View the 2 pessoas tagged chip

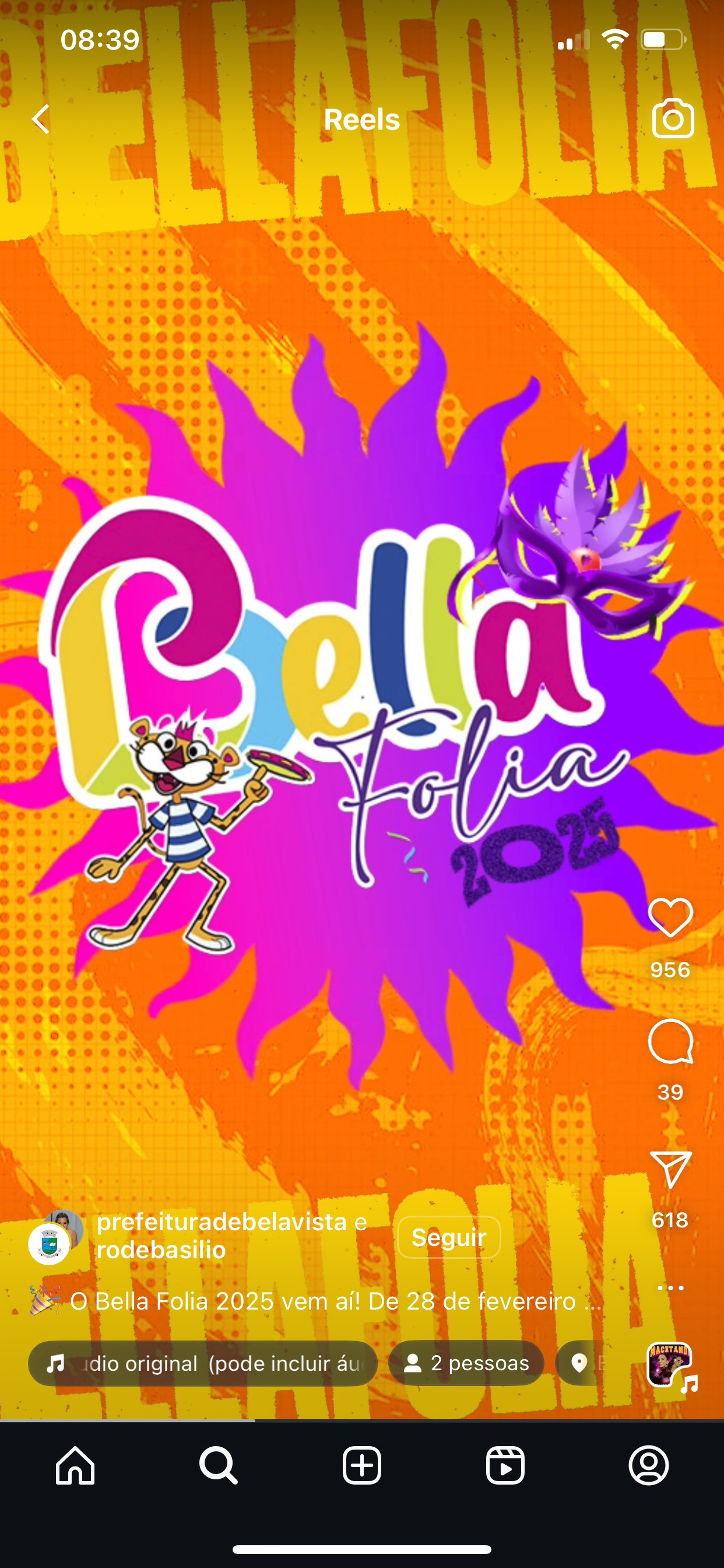[466, 1363]
